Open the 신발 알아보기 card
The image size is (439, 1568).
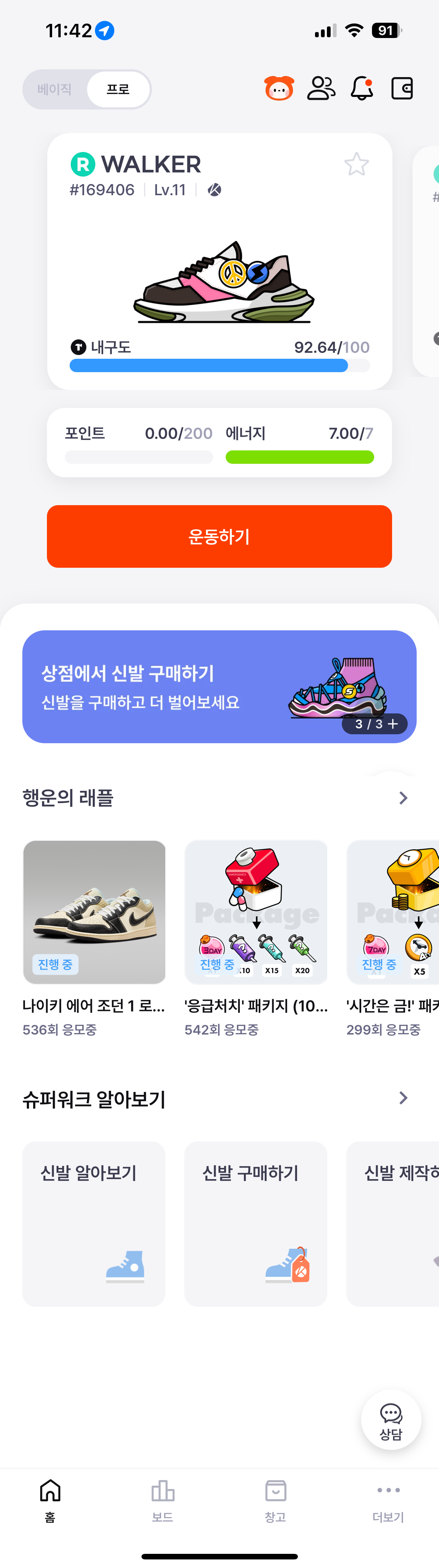point(94,1223)
